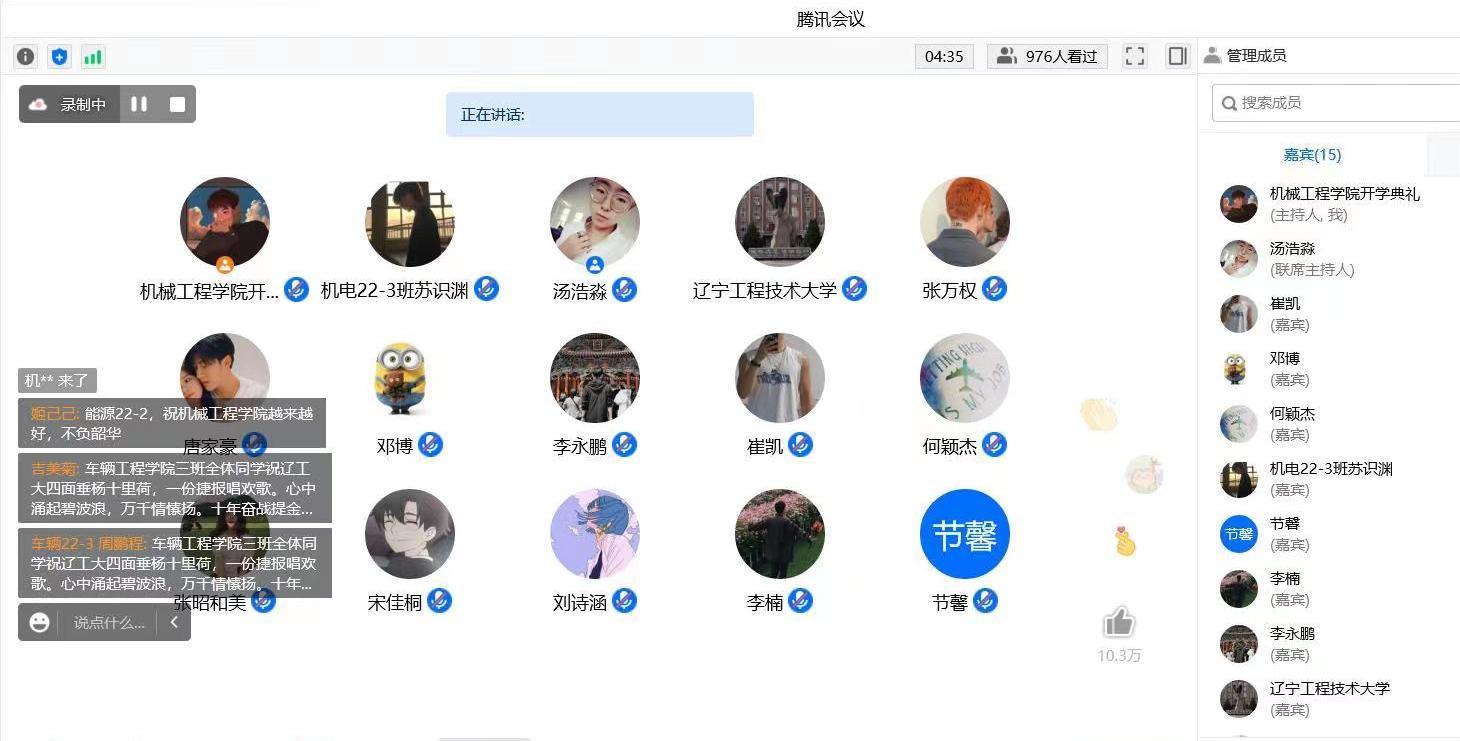Open the emoji picker in chat
The height and width of the screenshot is (741, 1460).
point(40,623)
